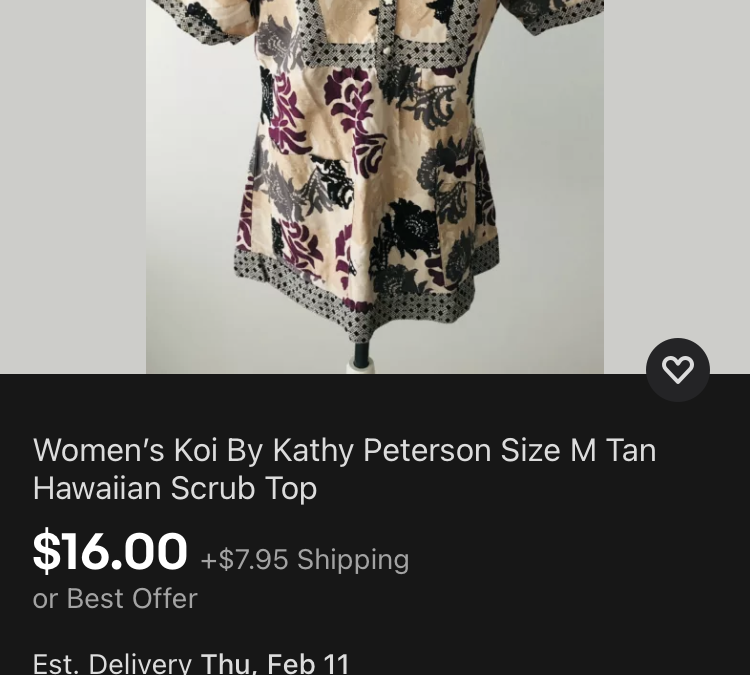Add scrub top to watchlist with heart
Screen dimensions: 750x675
(677, 370)
